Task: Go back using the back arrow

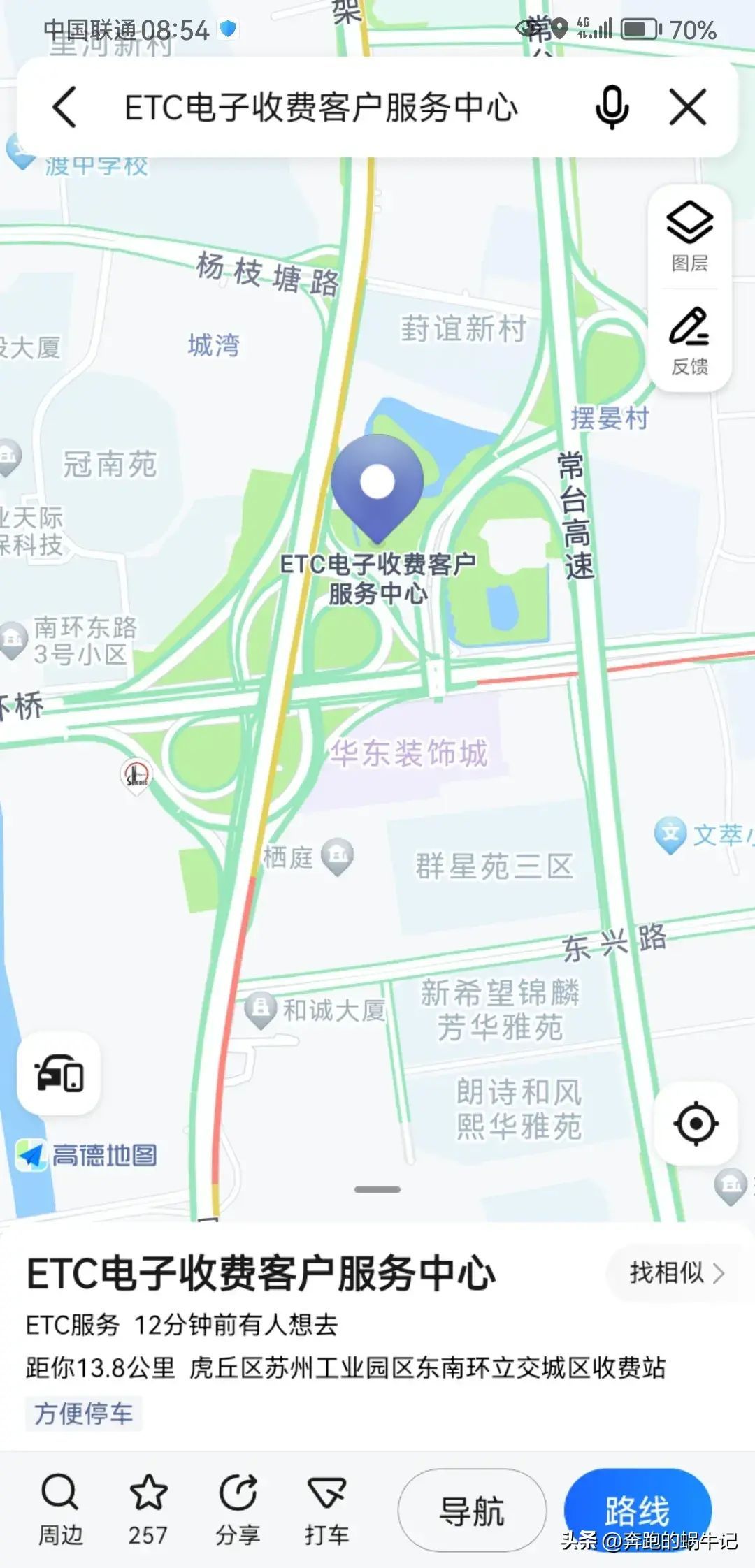Action: coord(65,108)
